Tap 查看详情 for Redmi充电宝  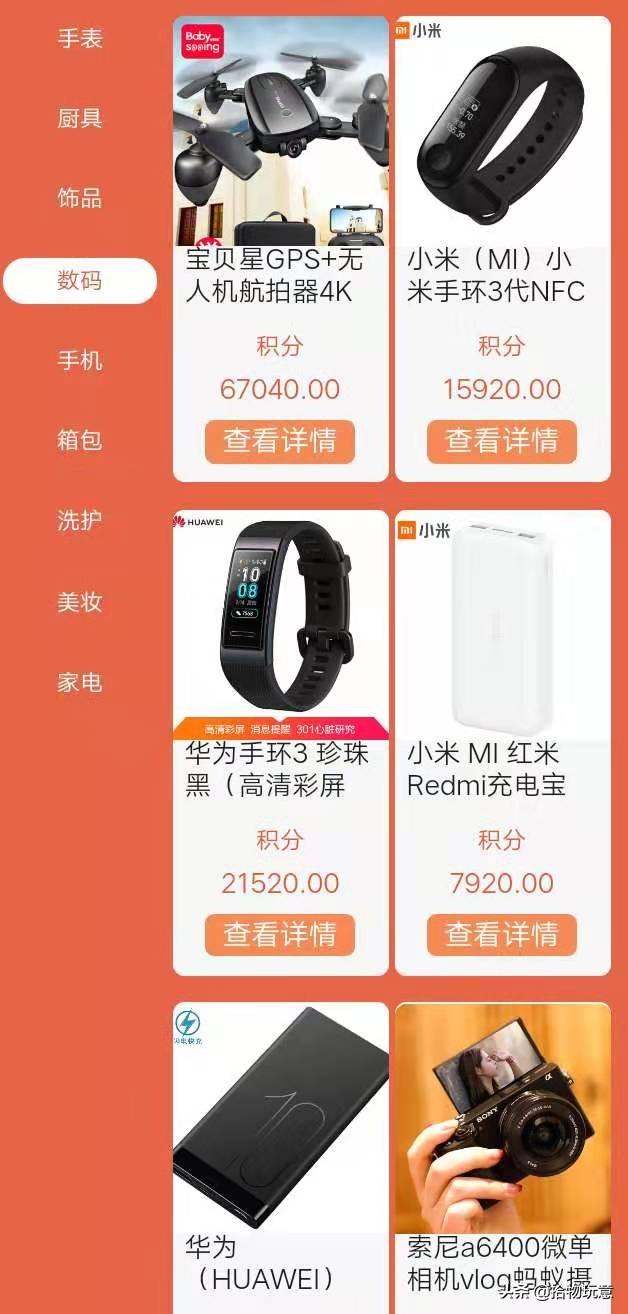tap(502, 935)
